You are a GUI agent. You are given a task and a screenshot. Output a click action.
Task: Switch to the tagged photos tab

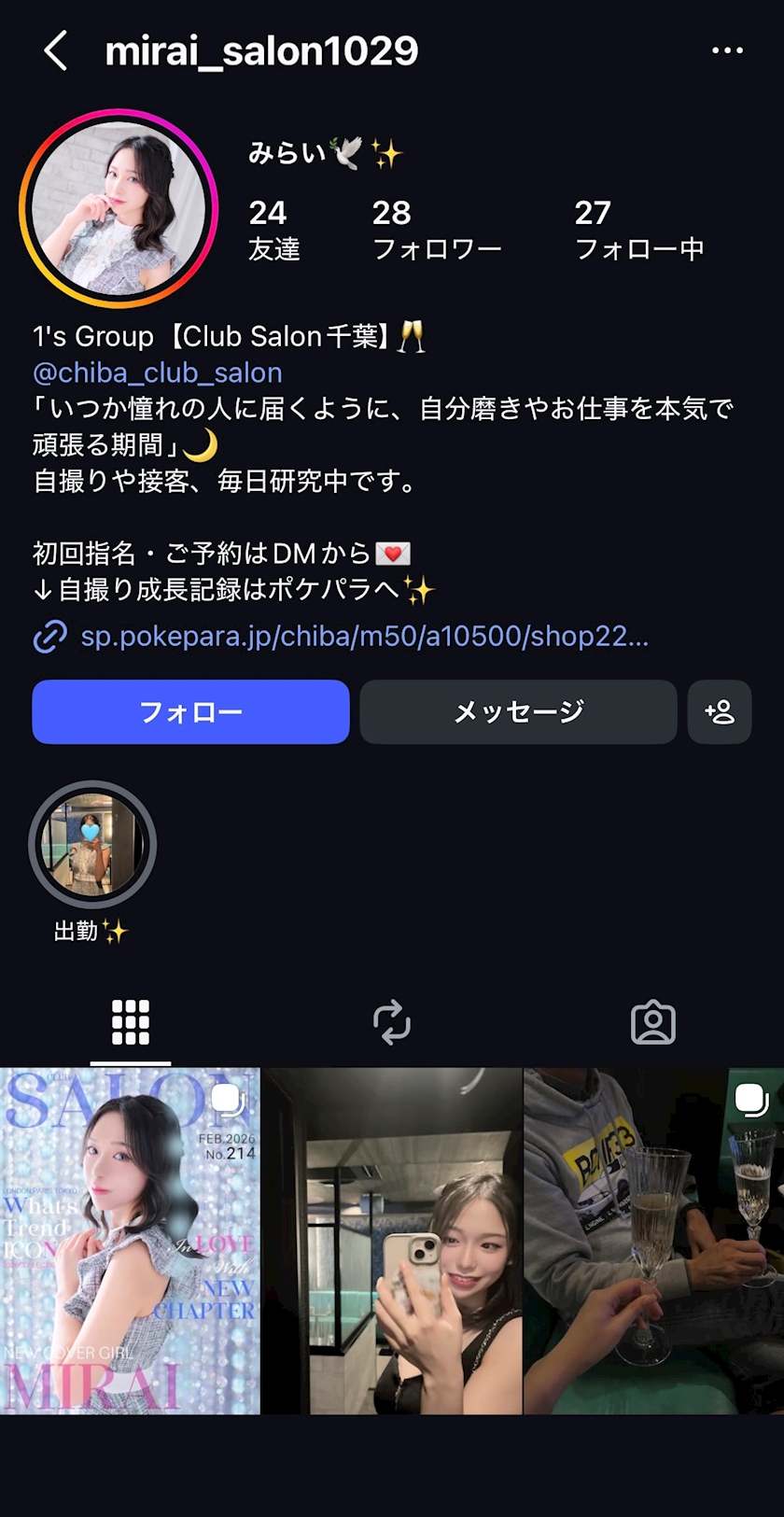click(x=653, y=1022)
